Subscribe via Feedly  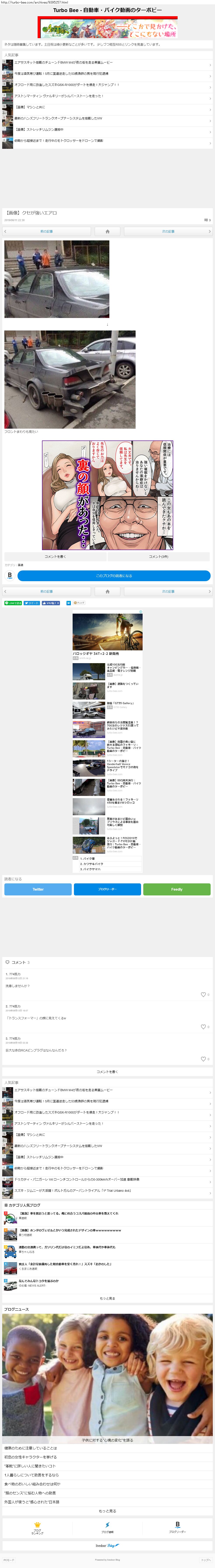point(177,889)
